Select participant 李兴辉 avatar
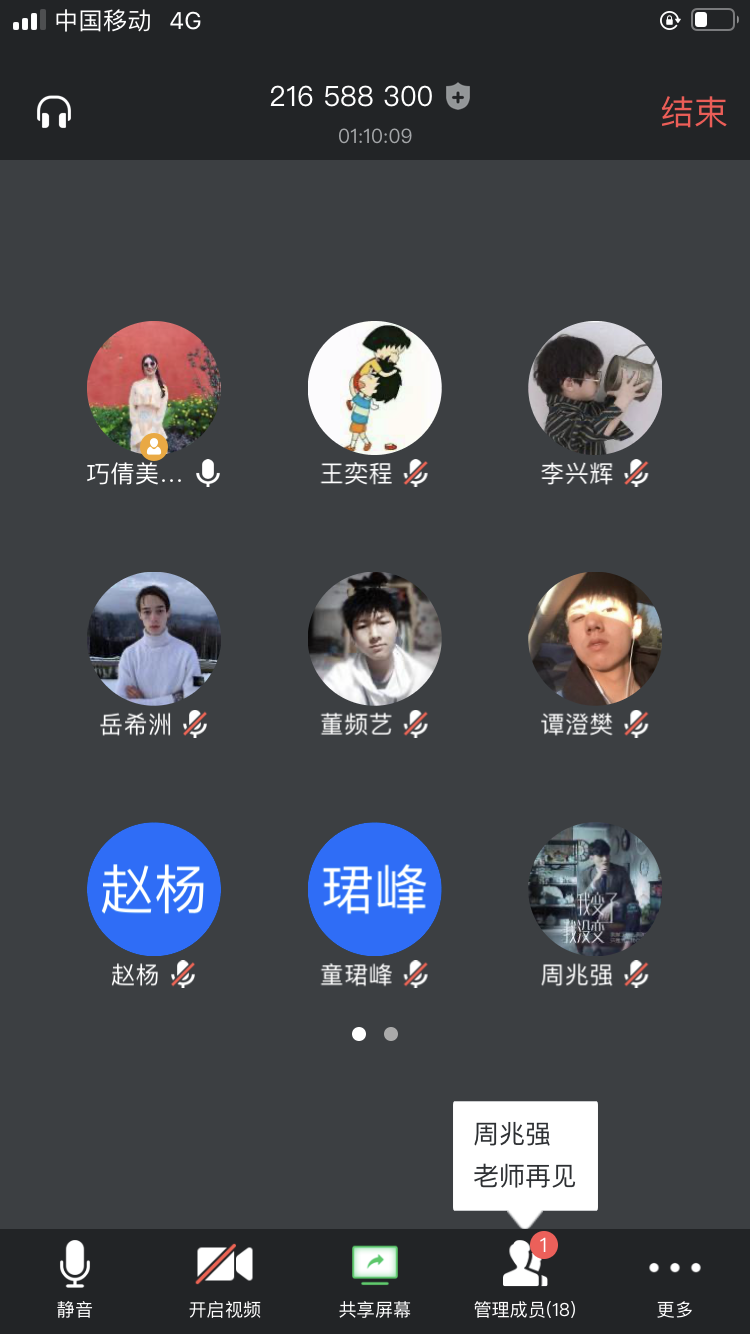The image size is (750, 1334). click(x=595, y=388)
